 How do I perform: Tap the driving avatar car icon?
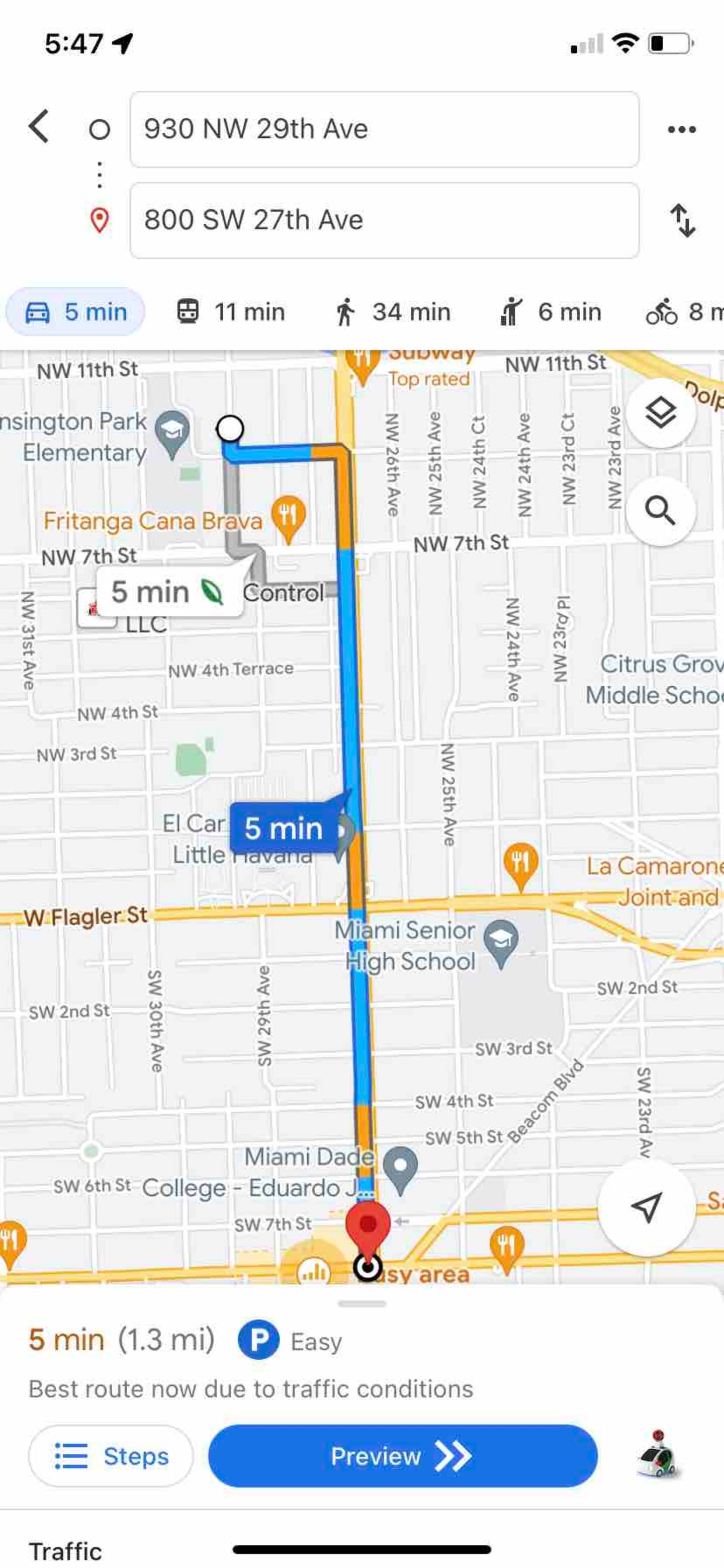click(x=657, y=1455)
